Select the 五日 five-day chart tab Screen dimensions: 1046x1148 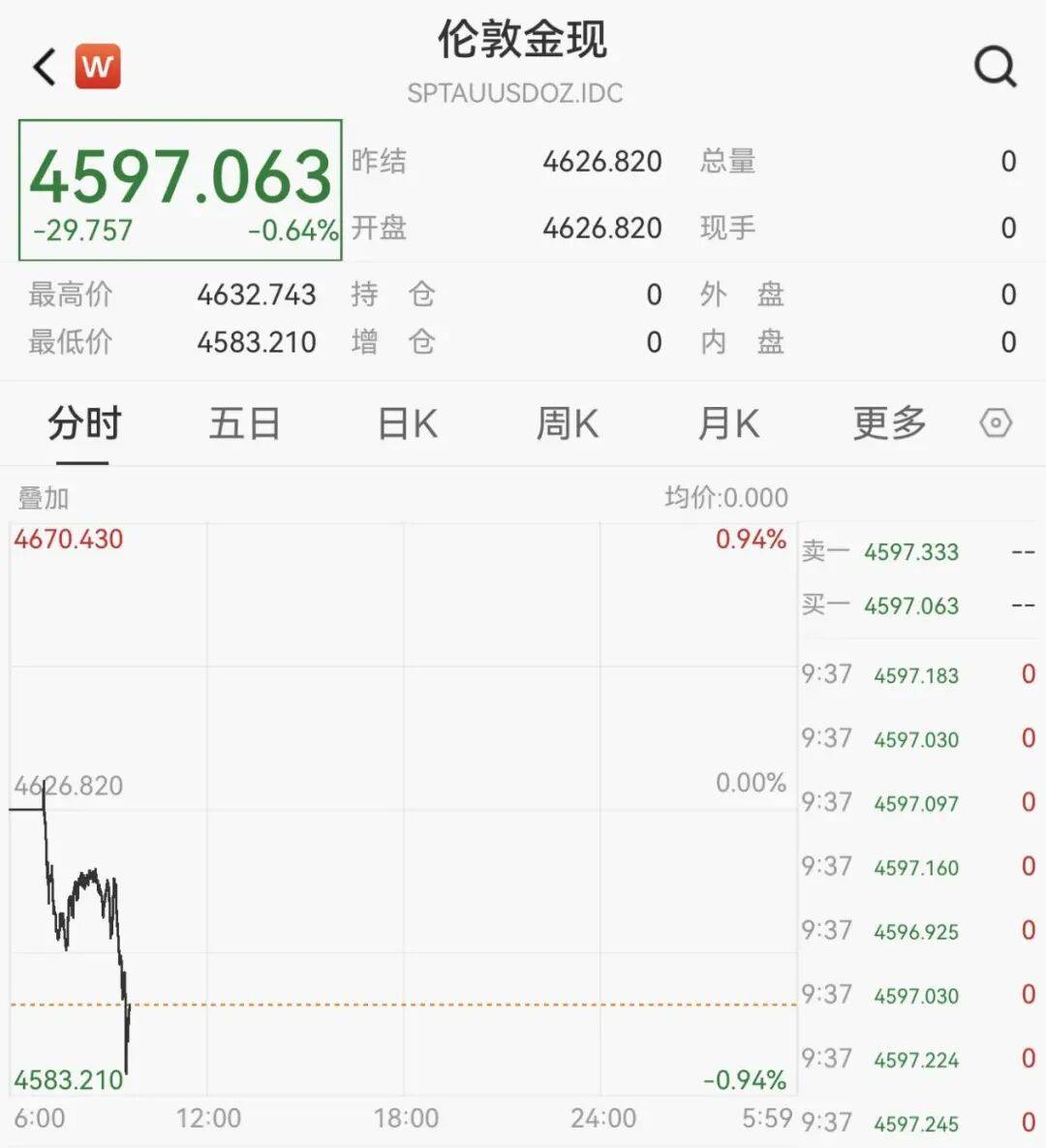(245, 423)
